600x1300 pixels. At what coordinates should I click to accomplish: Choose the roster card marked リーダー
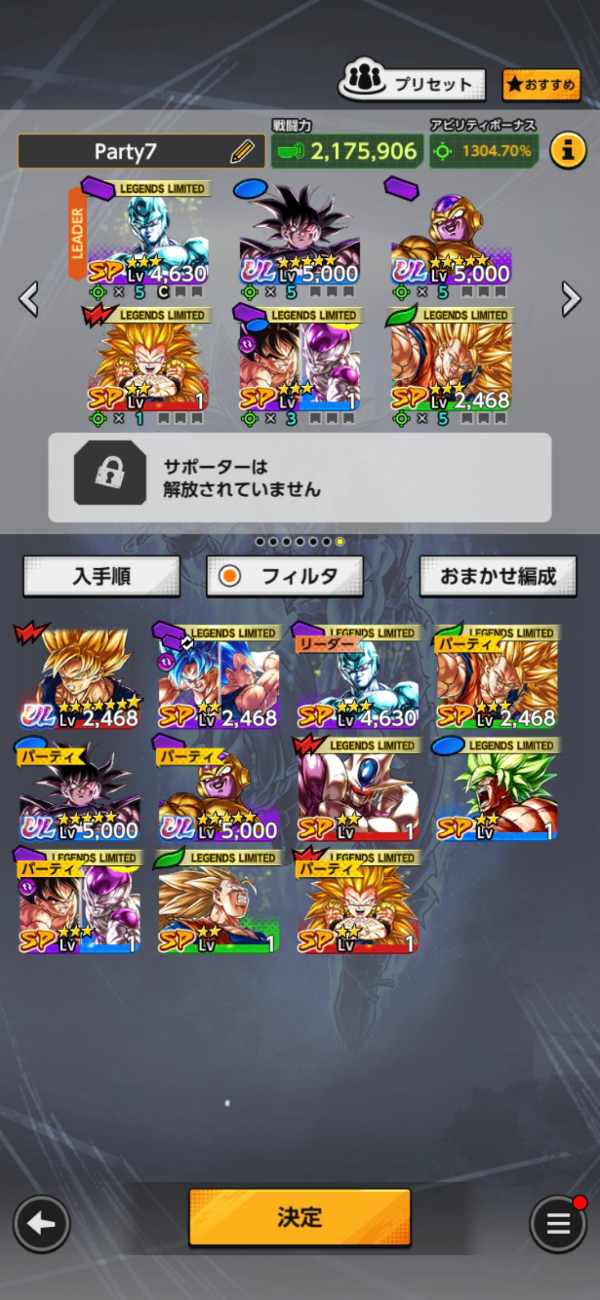[x=358, y=677]
